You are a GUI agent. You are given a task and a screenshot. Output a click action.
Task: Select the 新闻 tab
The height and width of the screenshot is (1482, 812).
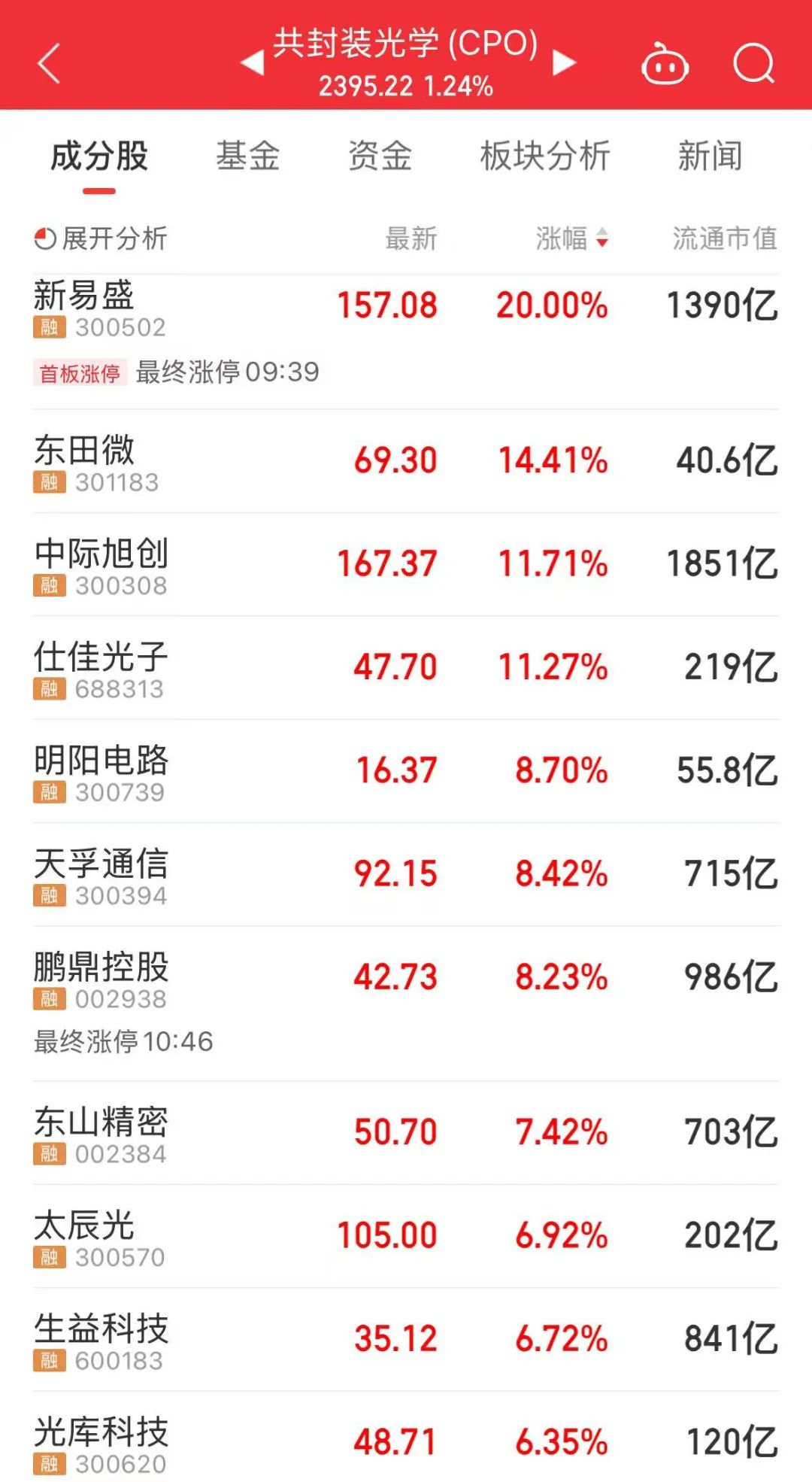tap(710, 156)
